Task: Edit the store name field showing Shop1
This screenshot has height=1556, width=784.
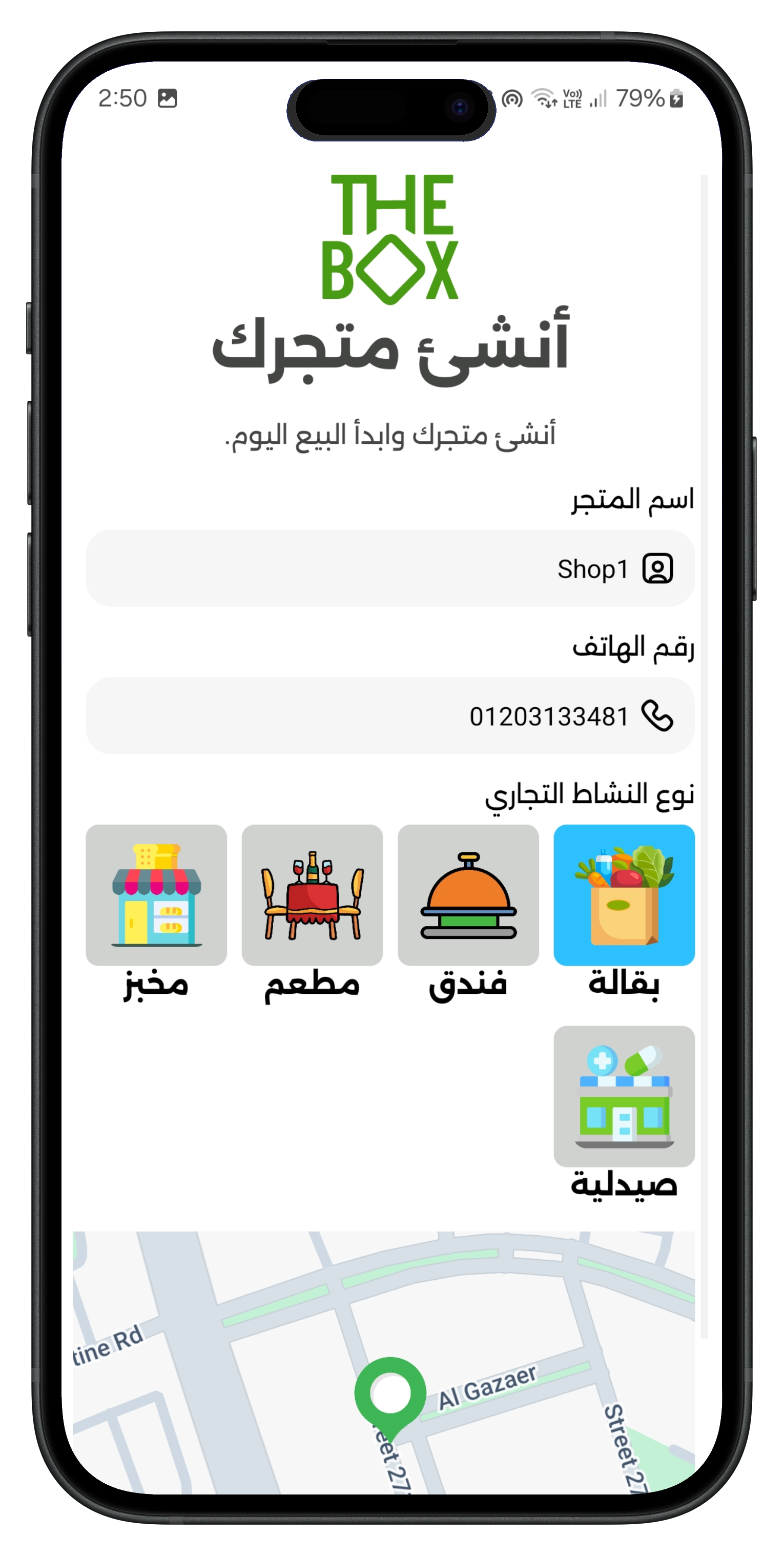Action: point(390,568)
